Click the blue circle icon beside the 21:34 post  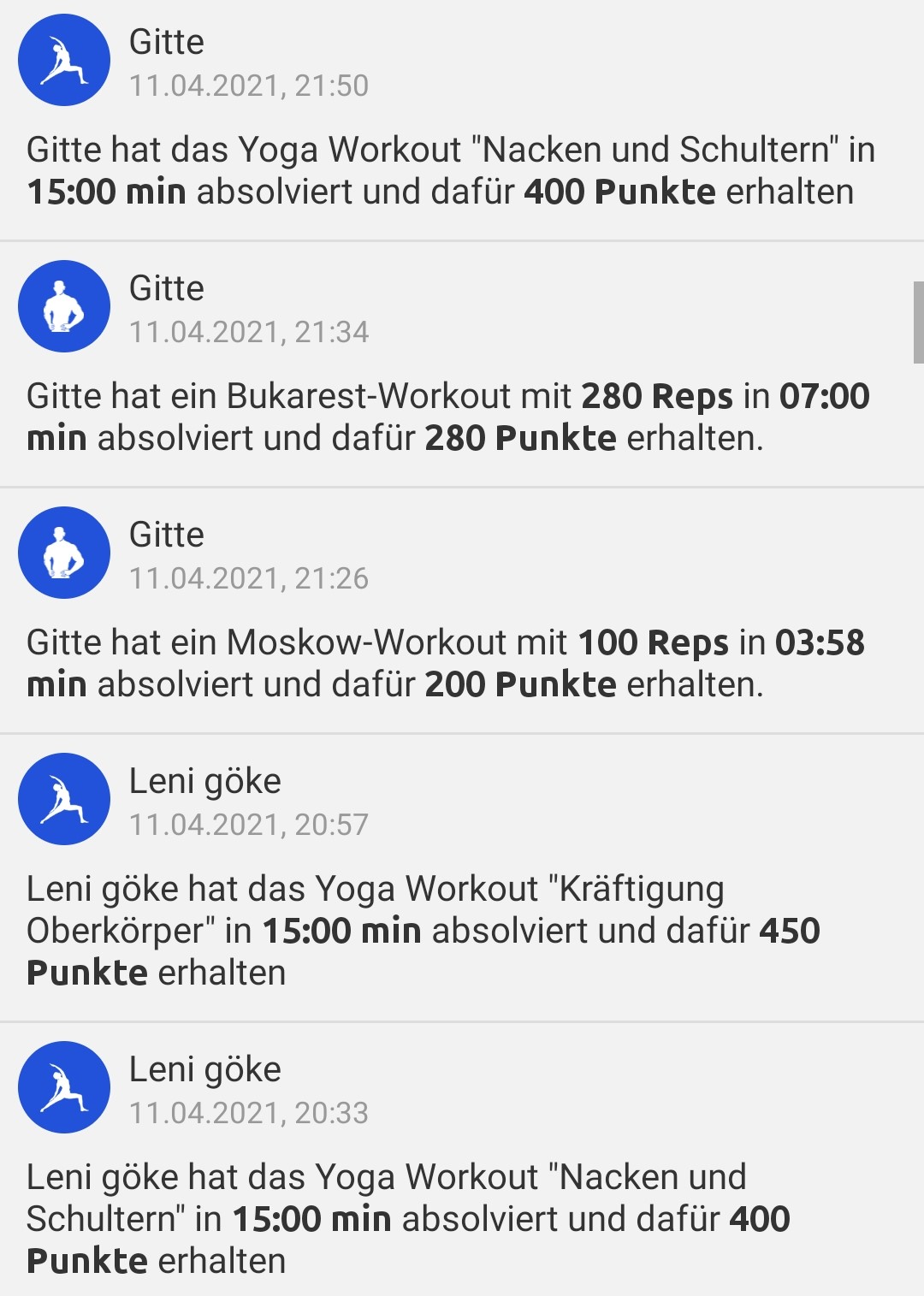tap(63, 306)
